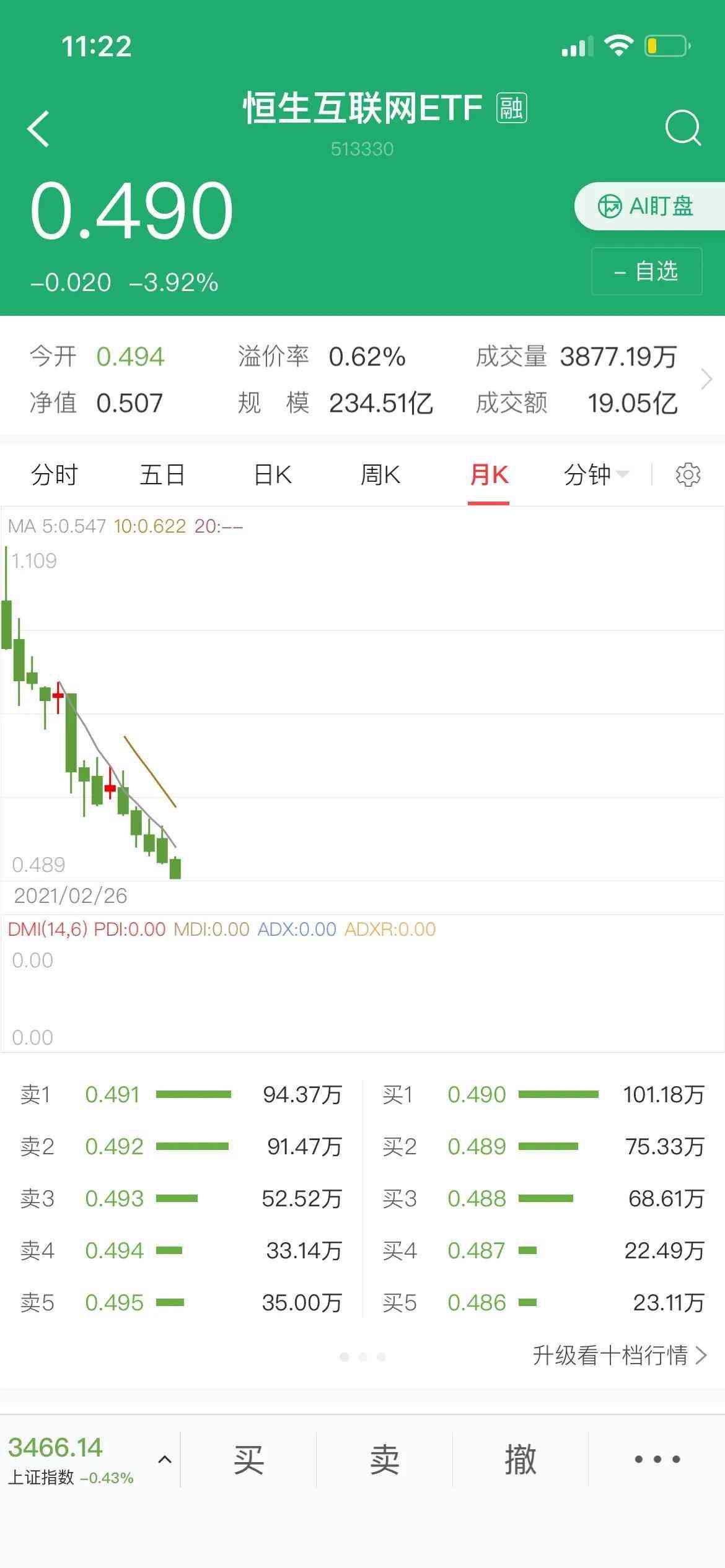725x1568 pixels.
Task: Switch to the 分时 chart tab
Action: (x=55, y=475)
